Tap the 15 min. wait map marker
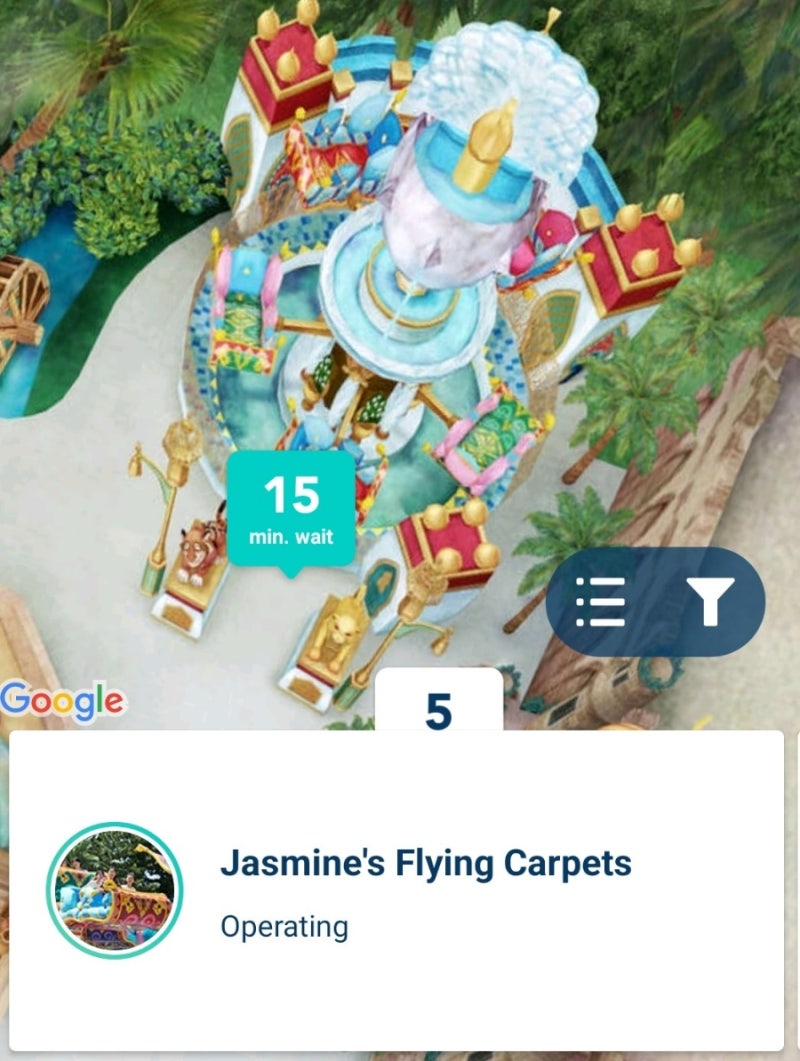The height and width of the screenshot is (1061, 800). [x=291, y=509]
